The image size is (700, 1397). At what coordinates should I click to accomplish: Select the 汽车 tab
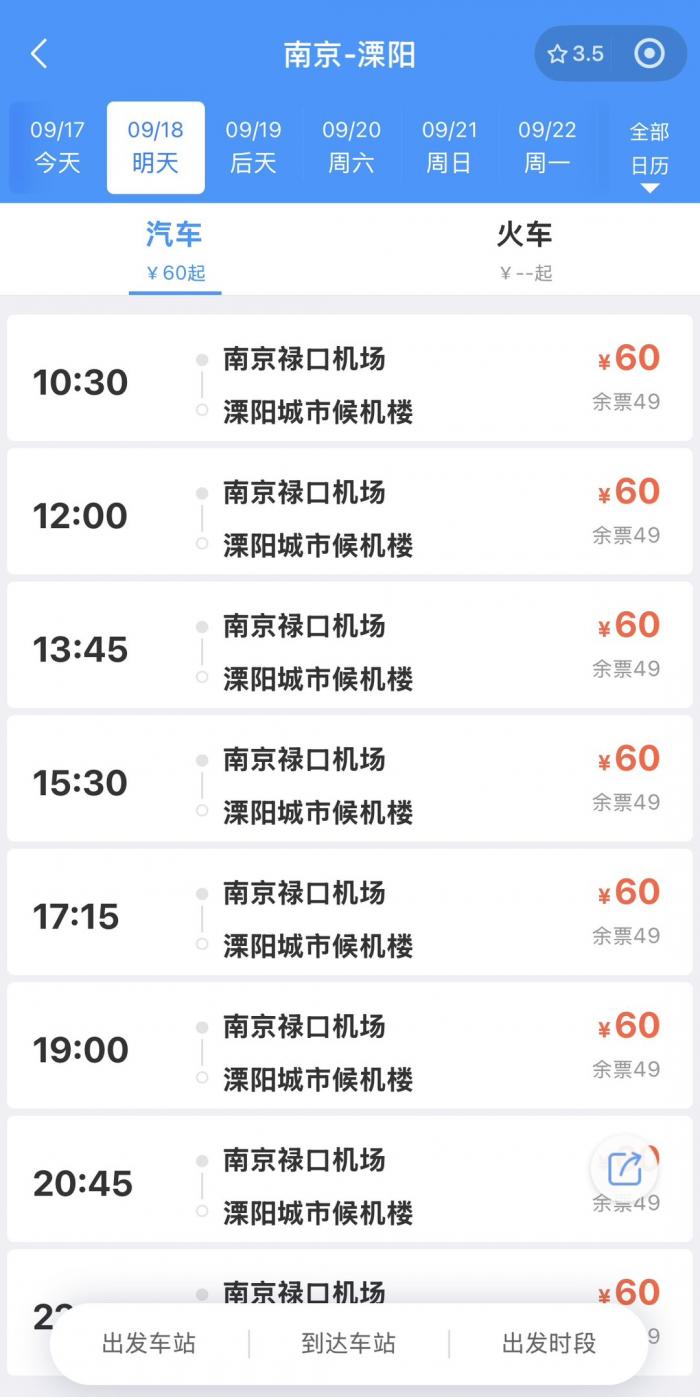[175, 250]
